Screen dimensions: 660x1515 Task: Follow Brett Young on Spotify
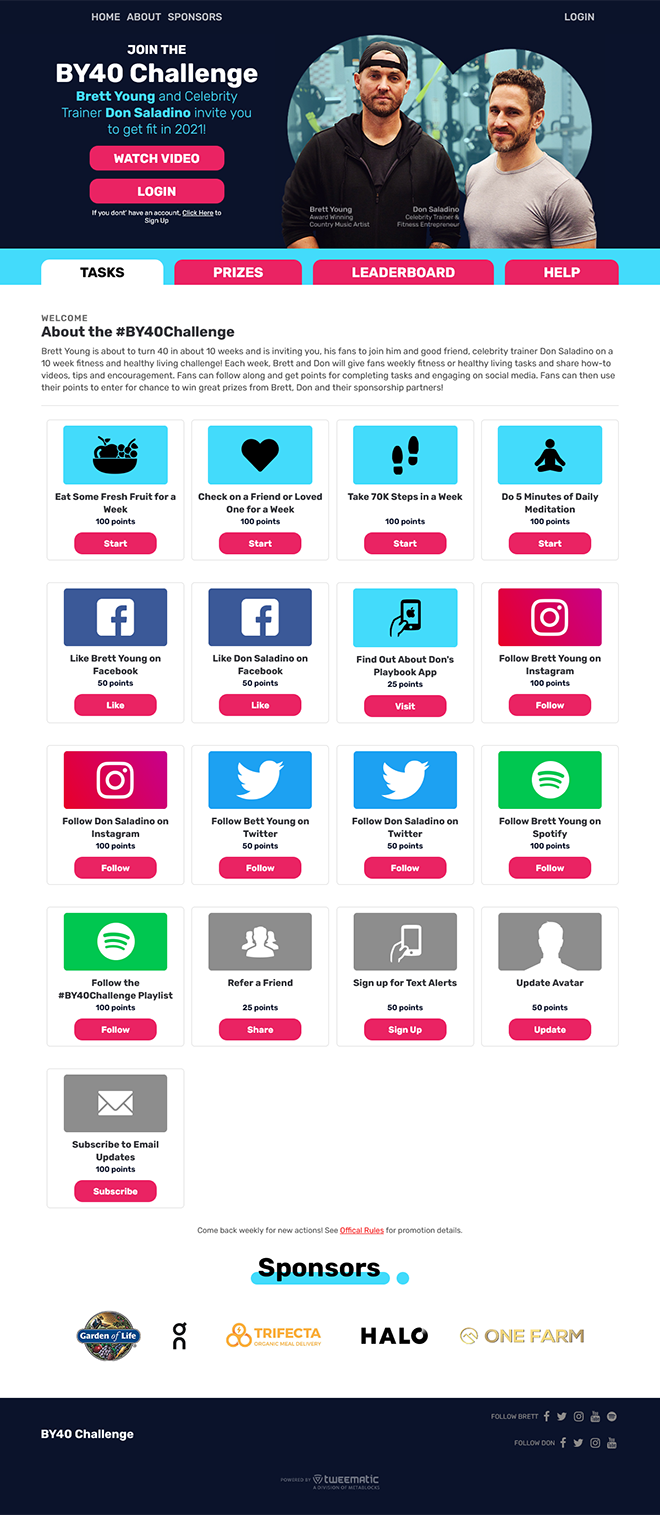pos(550,868)
